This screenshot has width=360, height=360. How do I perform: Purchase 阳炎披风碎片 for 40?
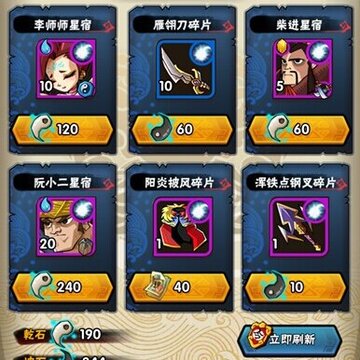tap(179, 287)
